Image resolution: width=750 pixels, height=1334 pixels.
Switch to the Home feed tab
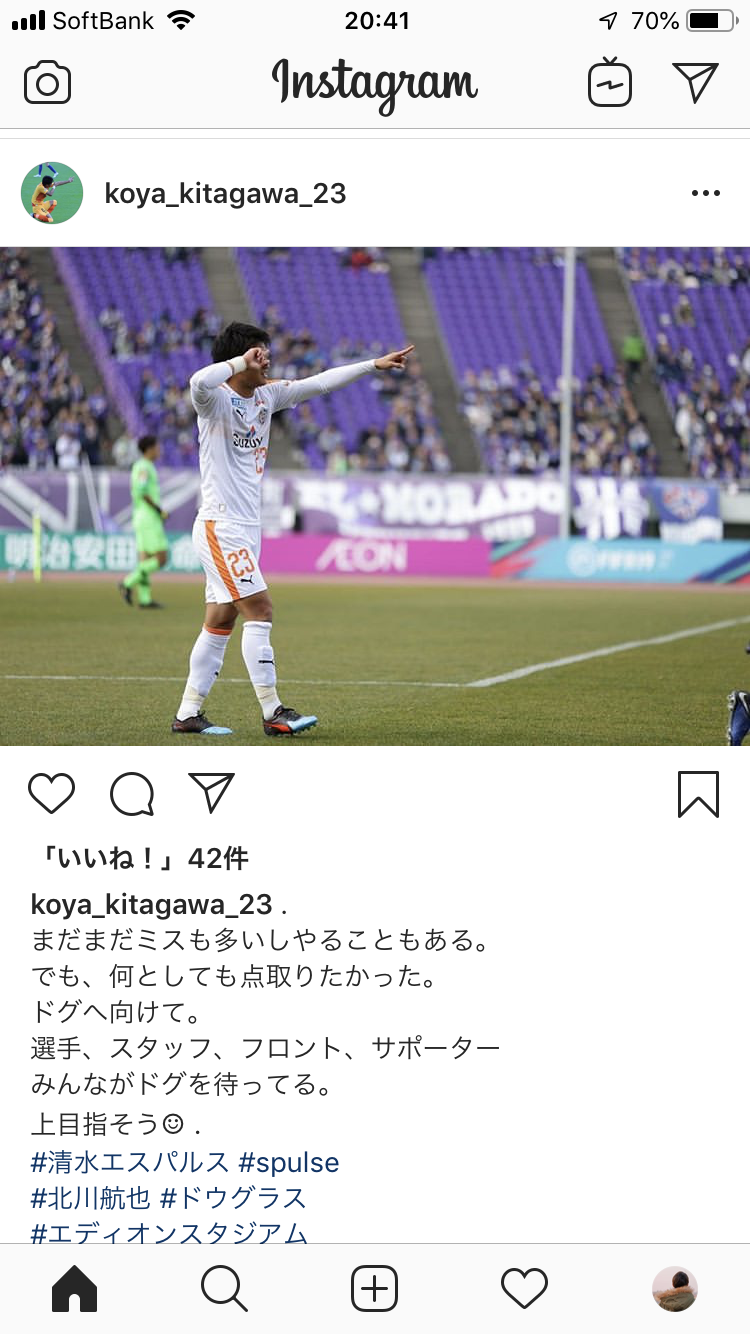(x=75, y=1289)
